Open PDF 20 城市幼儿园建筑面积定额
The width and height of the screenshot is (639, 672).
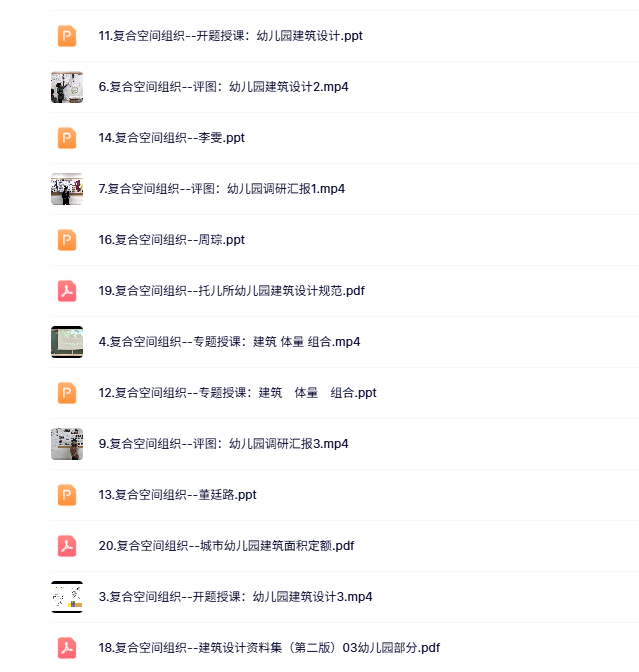[x=226, y=546]
